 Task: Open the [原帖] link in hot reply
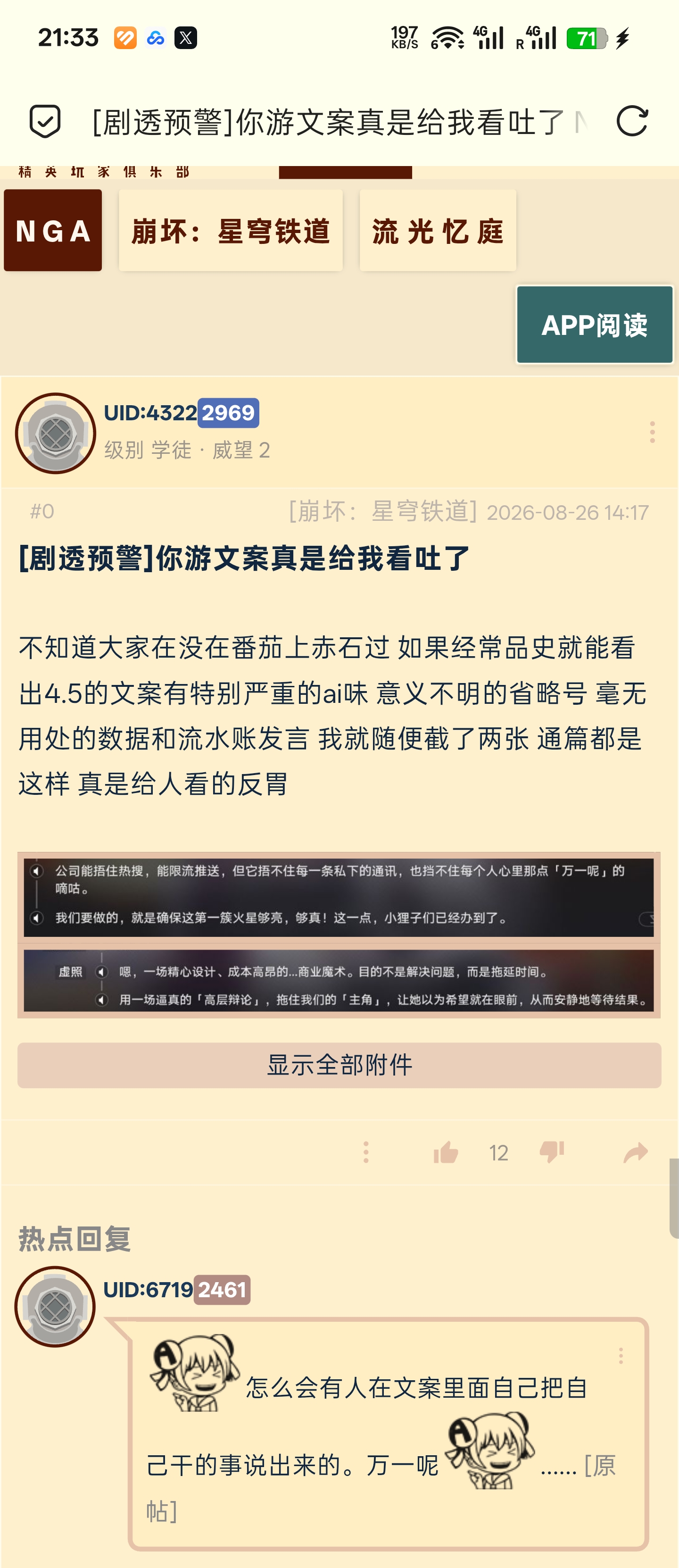point(381,1488)
